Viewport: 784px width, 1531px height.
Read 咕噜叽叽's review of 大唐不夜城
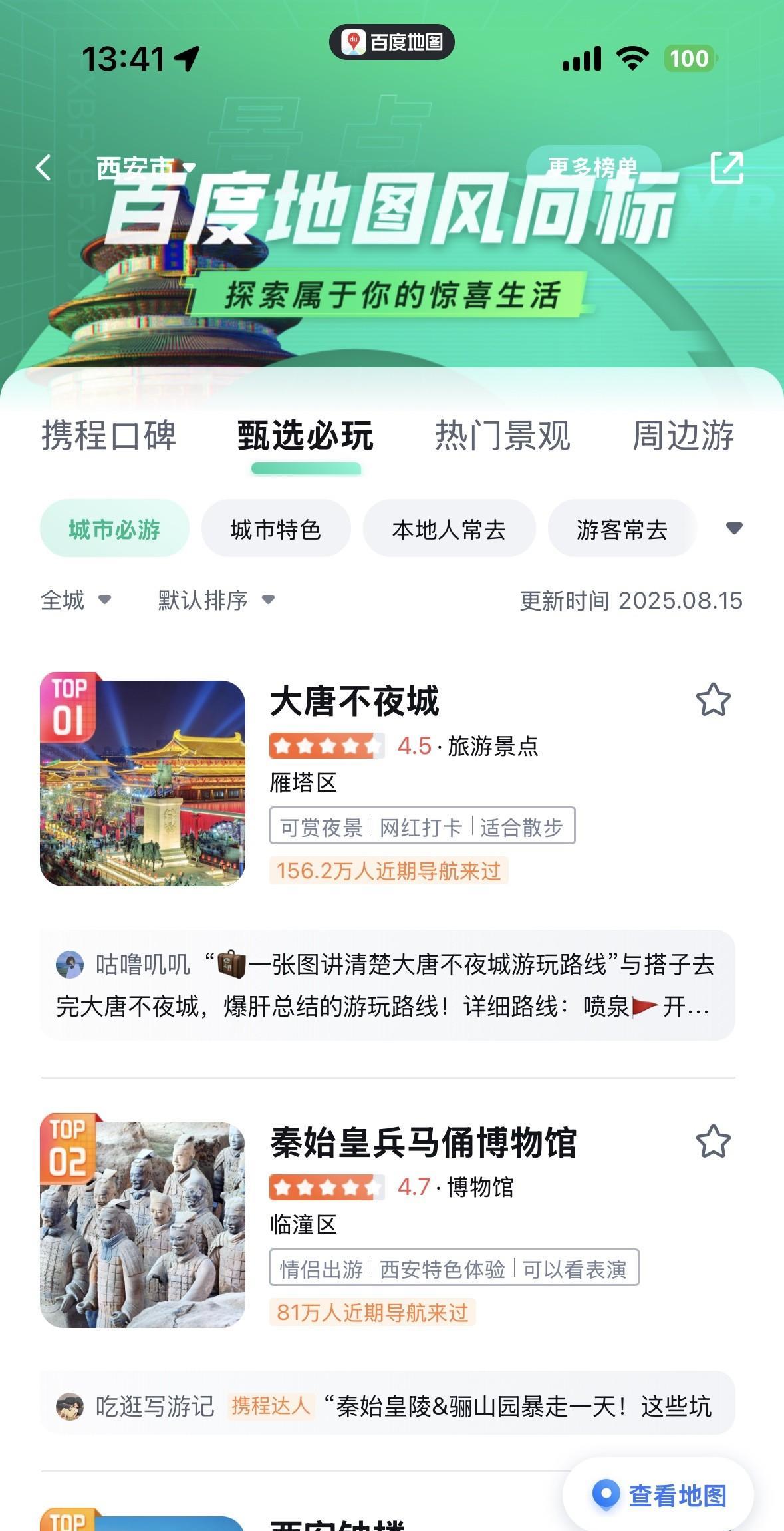[x=387, y=985]
